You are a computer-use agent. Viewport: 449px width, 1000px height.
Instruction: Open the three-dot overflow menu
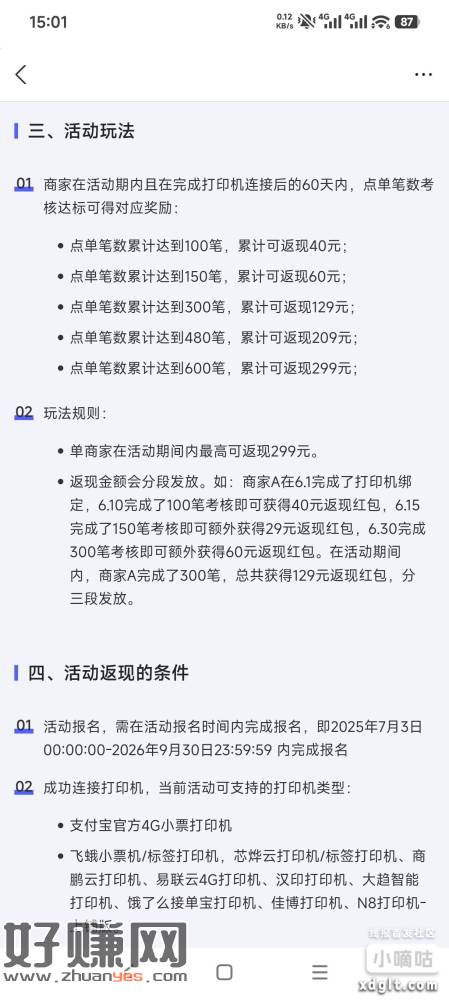click(423, 75)
